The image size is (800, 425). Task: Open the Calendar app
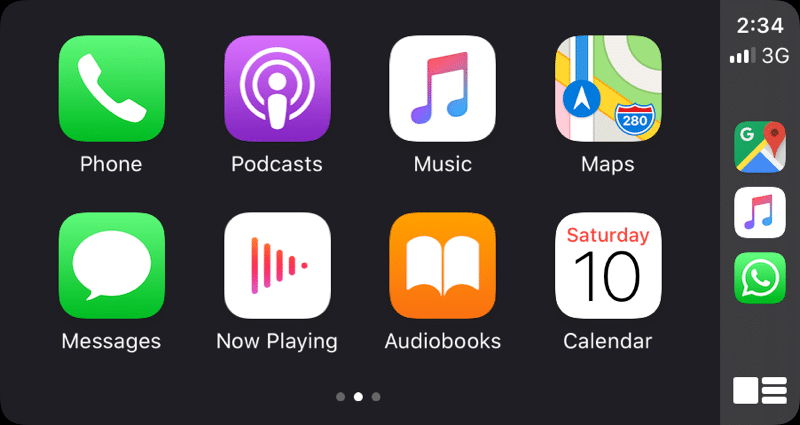click(x=607, y=265)
